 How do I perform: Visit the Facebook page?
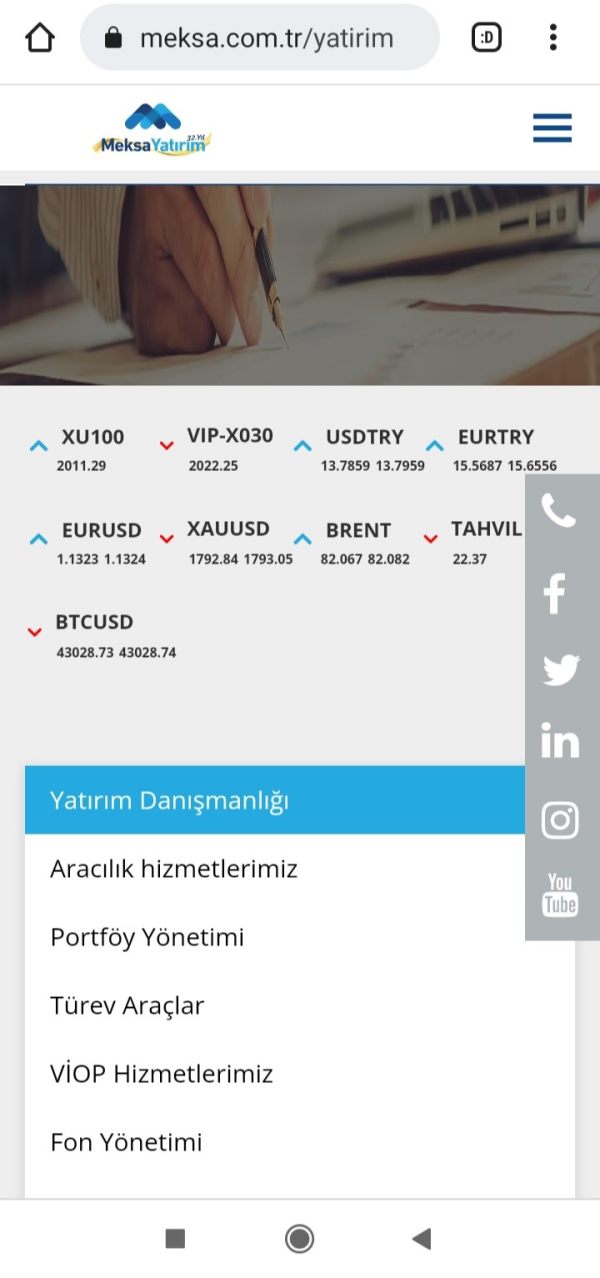(555, 594)
